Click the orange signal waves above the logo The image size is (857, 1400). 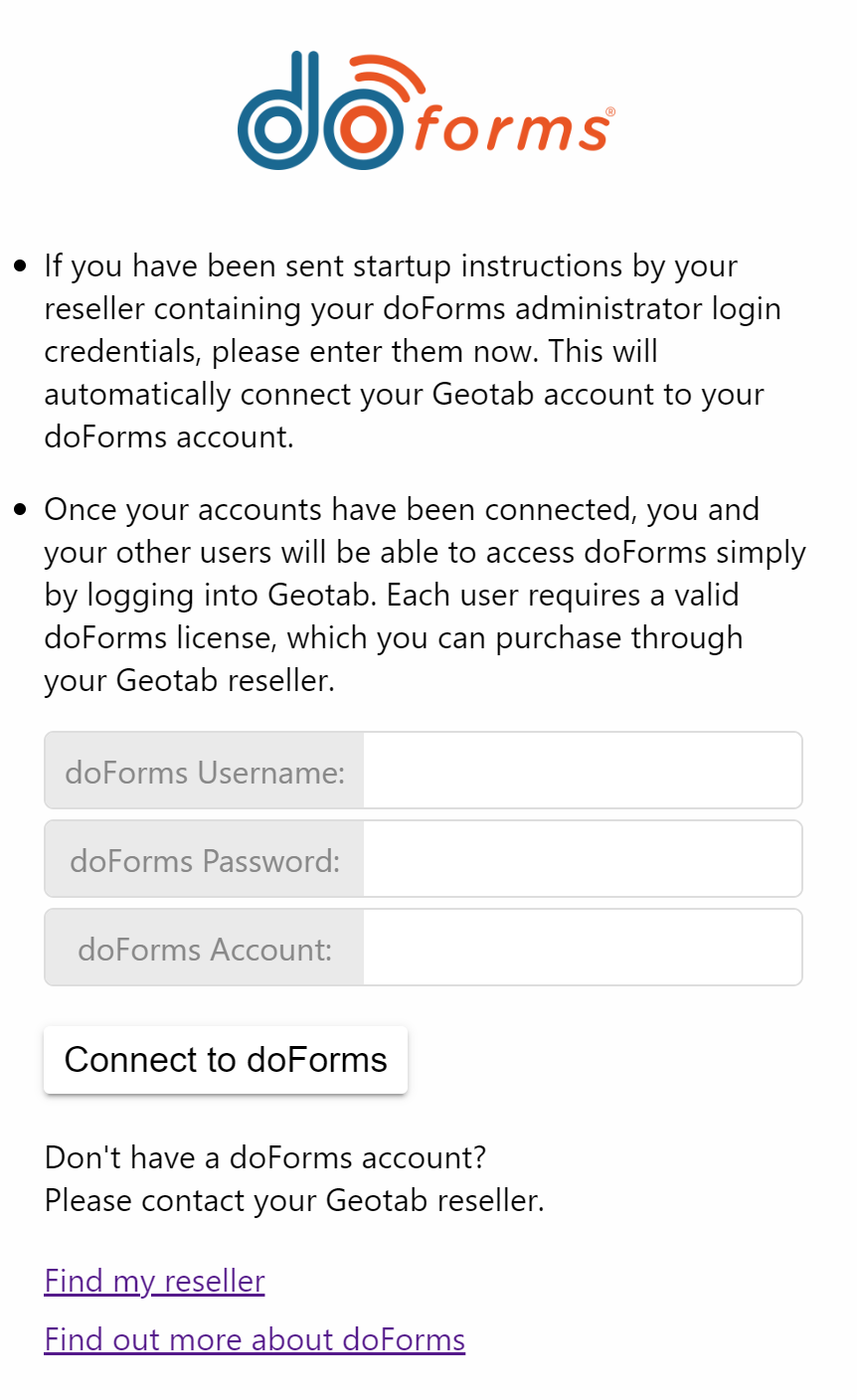coord(388,70)
